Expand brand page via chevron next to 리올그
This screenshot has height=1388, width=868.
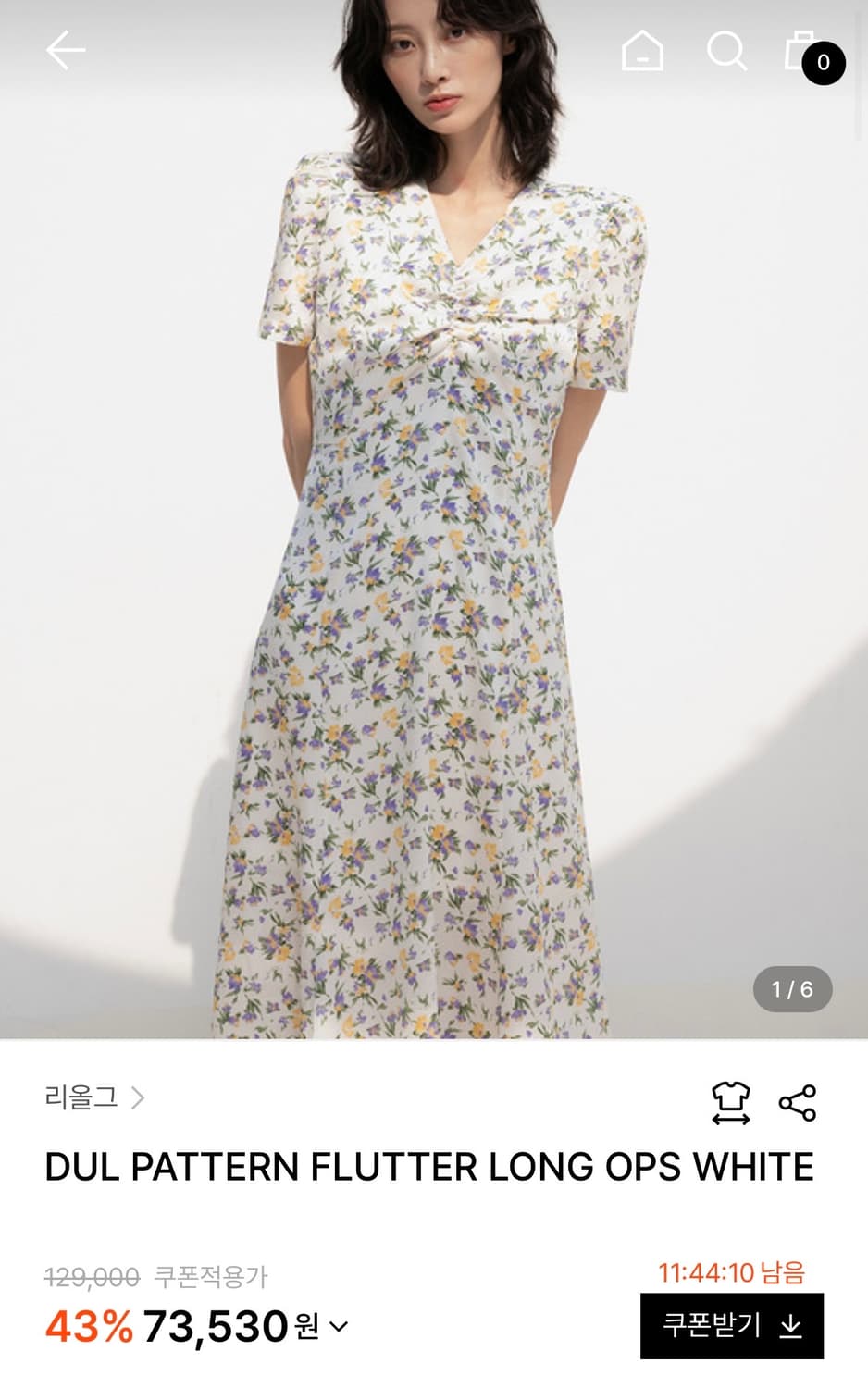coord(139,1099)
